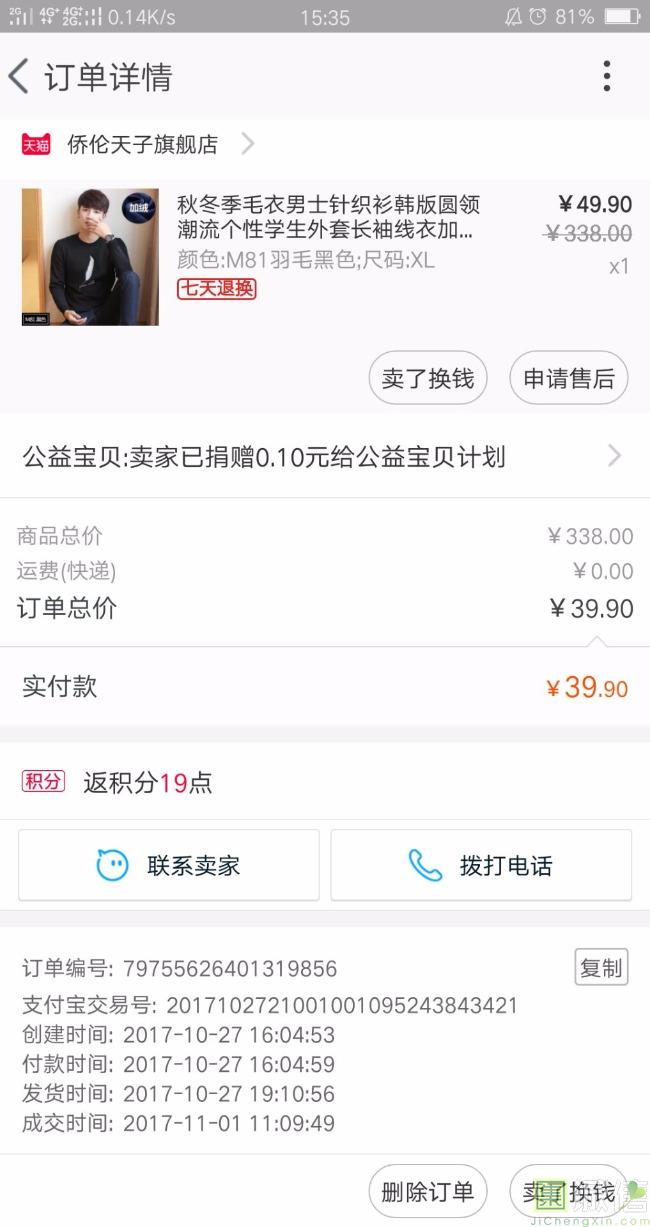Tap 卖了换钱 under the product
Screen dimensions: 650x1227
pos(428,379)
